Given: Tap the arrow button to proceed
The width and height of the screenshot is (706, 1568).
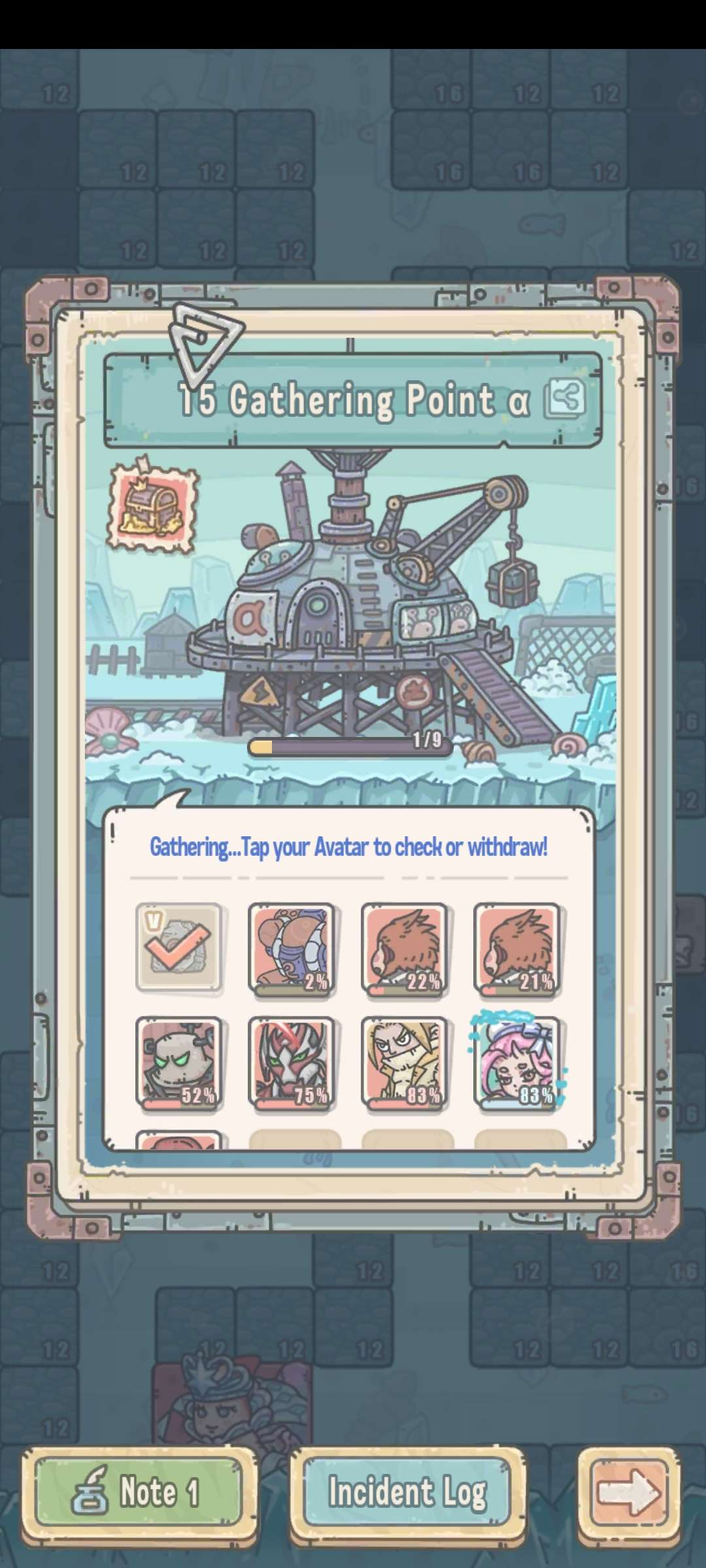Looking at the screenshot, I should click(628, 1492).
